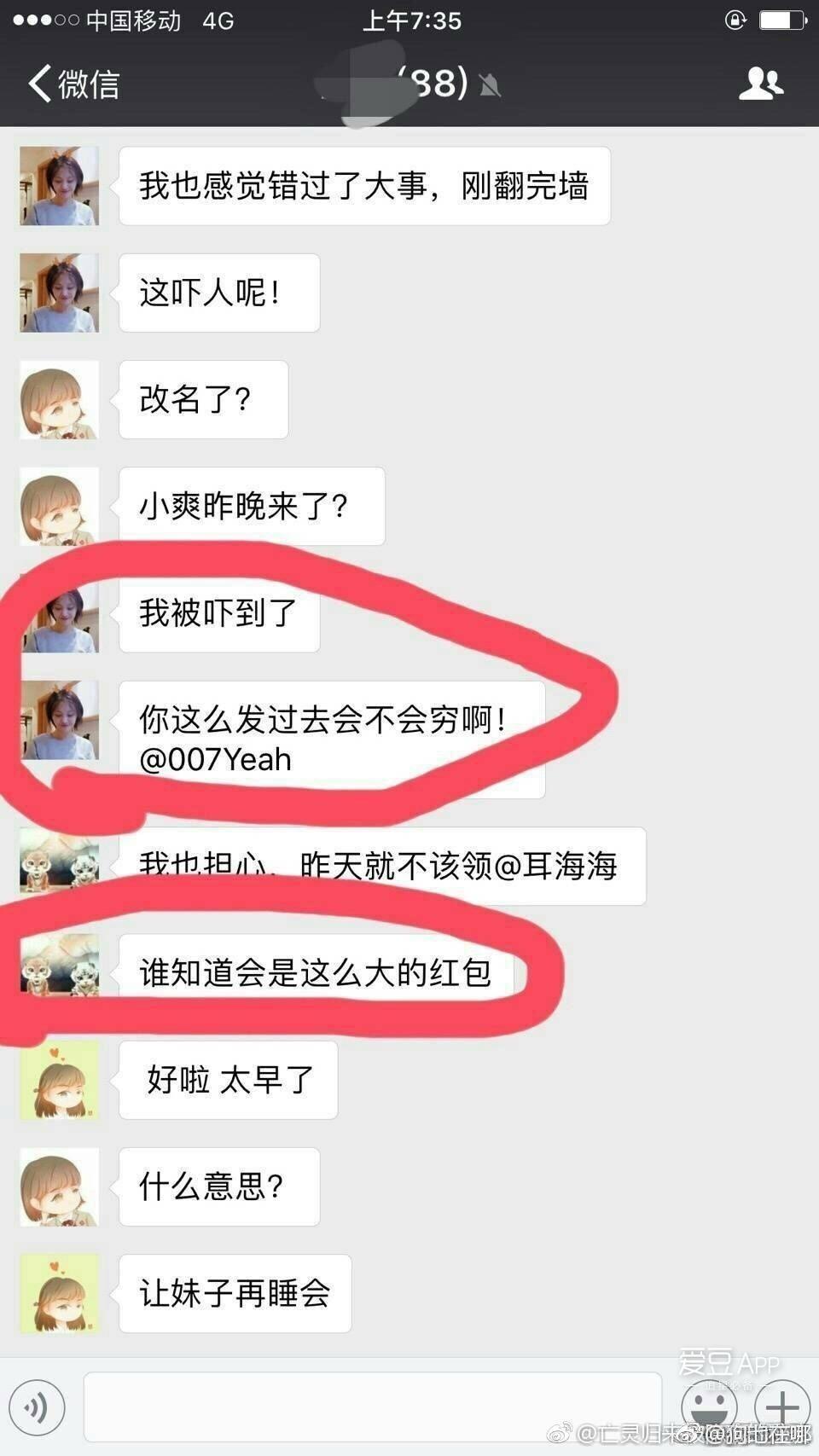Open the emoji sticker panel
Image resolution: width=819 pixels, height=1456 pixels.
tap(708, 1407)
